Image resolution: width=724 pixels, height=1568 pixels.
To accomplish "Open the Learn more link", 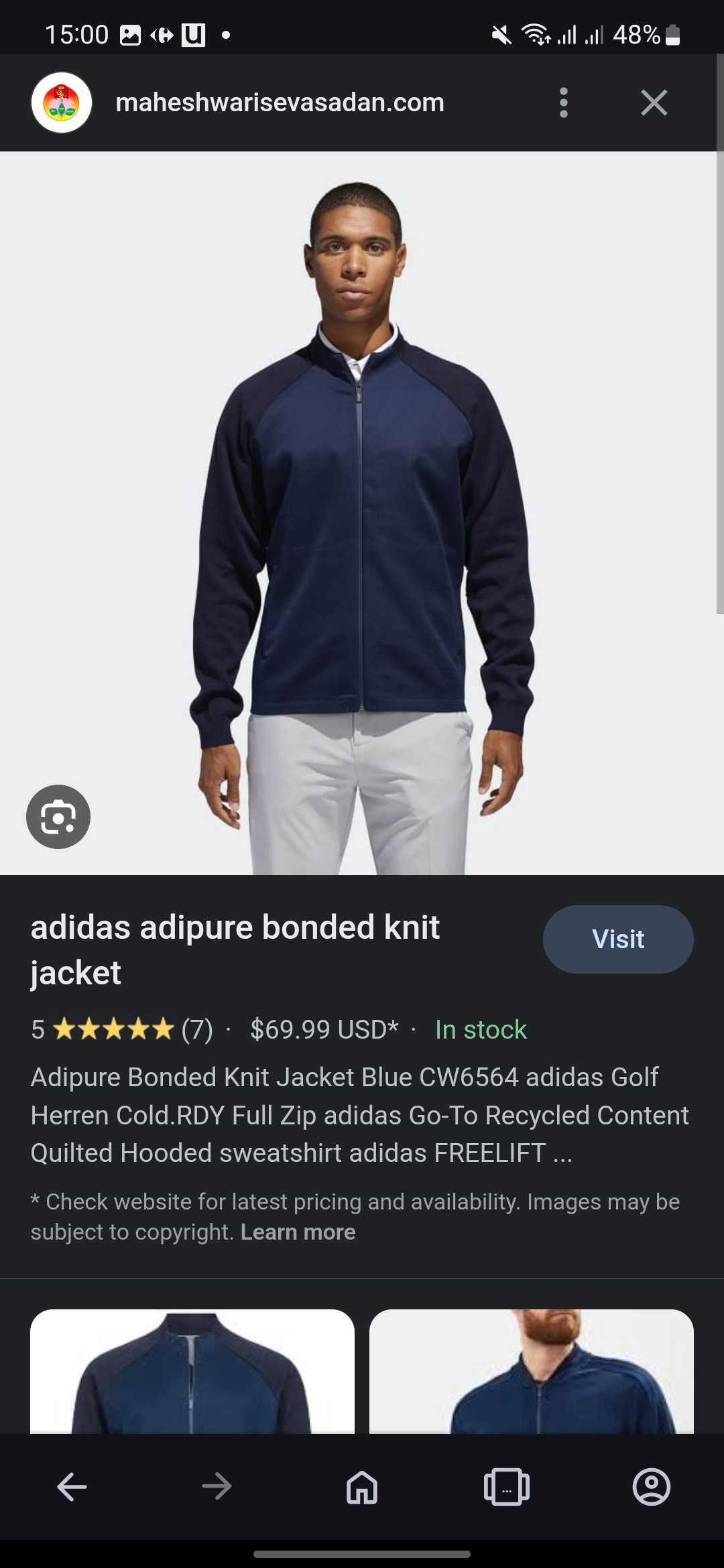I will coord(298,1232).
